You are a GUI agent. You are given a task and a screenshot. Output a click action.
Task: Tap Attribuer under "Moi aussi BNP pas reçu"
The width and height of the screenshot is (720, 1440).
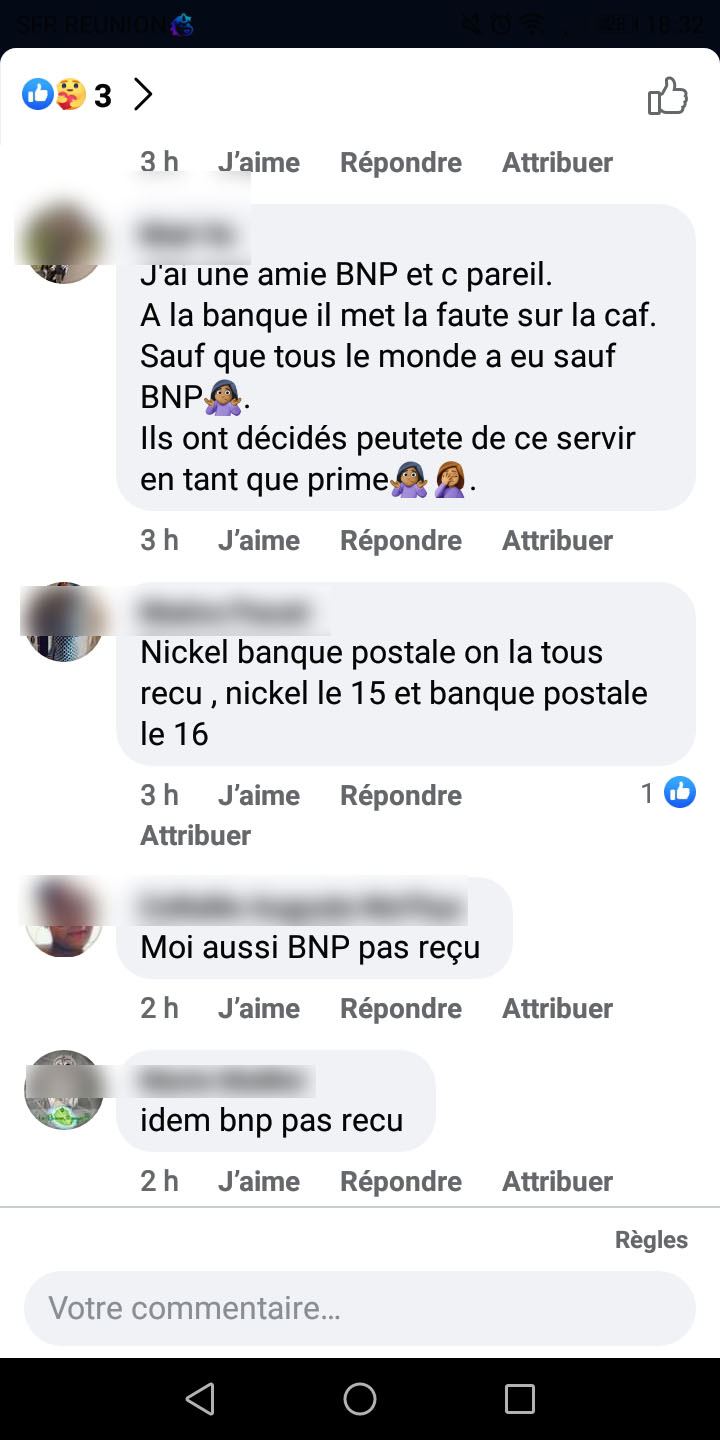click(x=557, y=1009)
